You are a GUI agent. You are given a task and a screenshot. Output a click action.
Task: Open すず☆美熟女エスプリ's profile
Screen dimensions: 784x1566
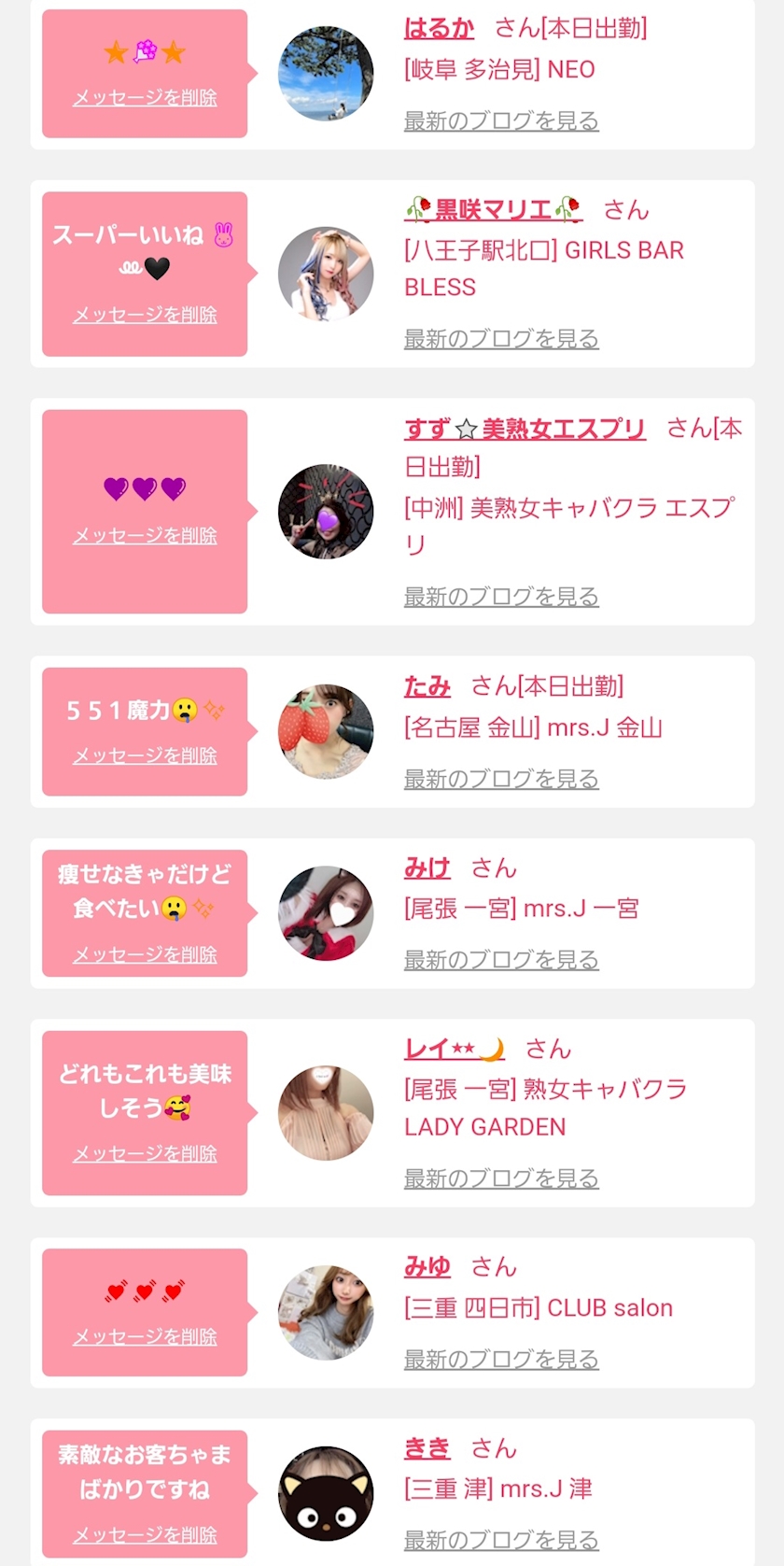[525, 429]
